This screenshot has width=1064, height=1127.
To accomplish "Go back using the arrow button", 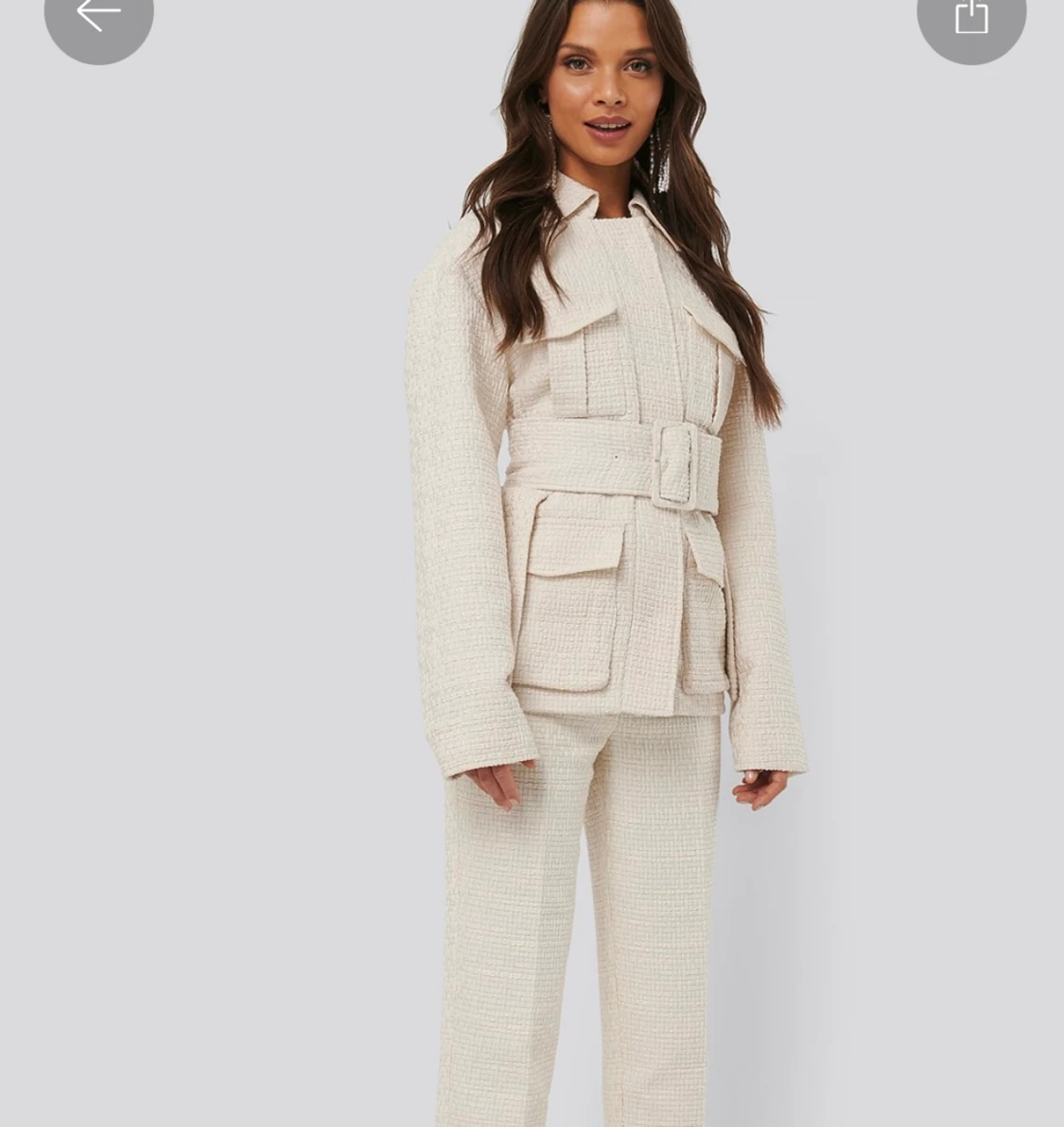I will pos(98,17).
